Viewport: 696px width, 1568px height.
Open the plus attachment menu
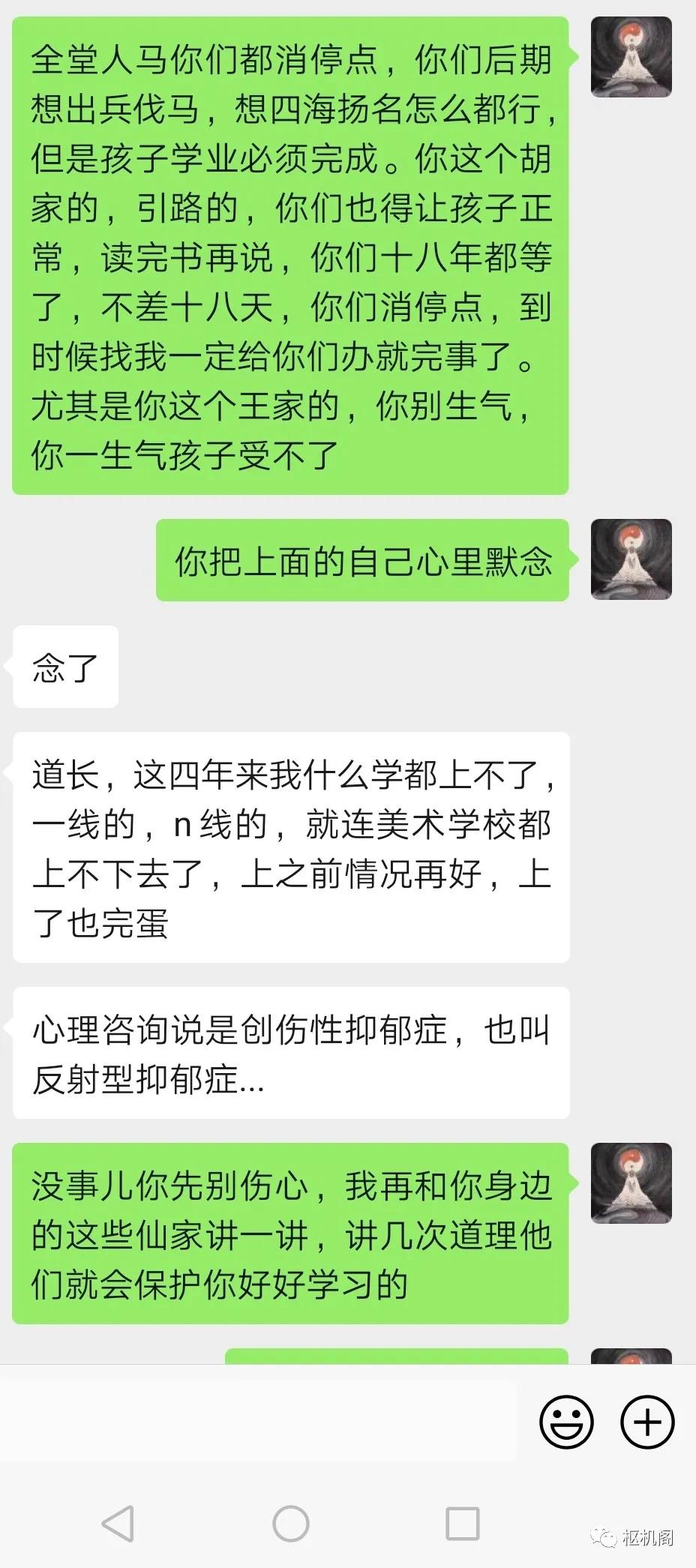(x=647, y=1421)
